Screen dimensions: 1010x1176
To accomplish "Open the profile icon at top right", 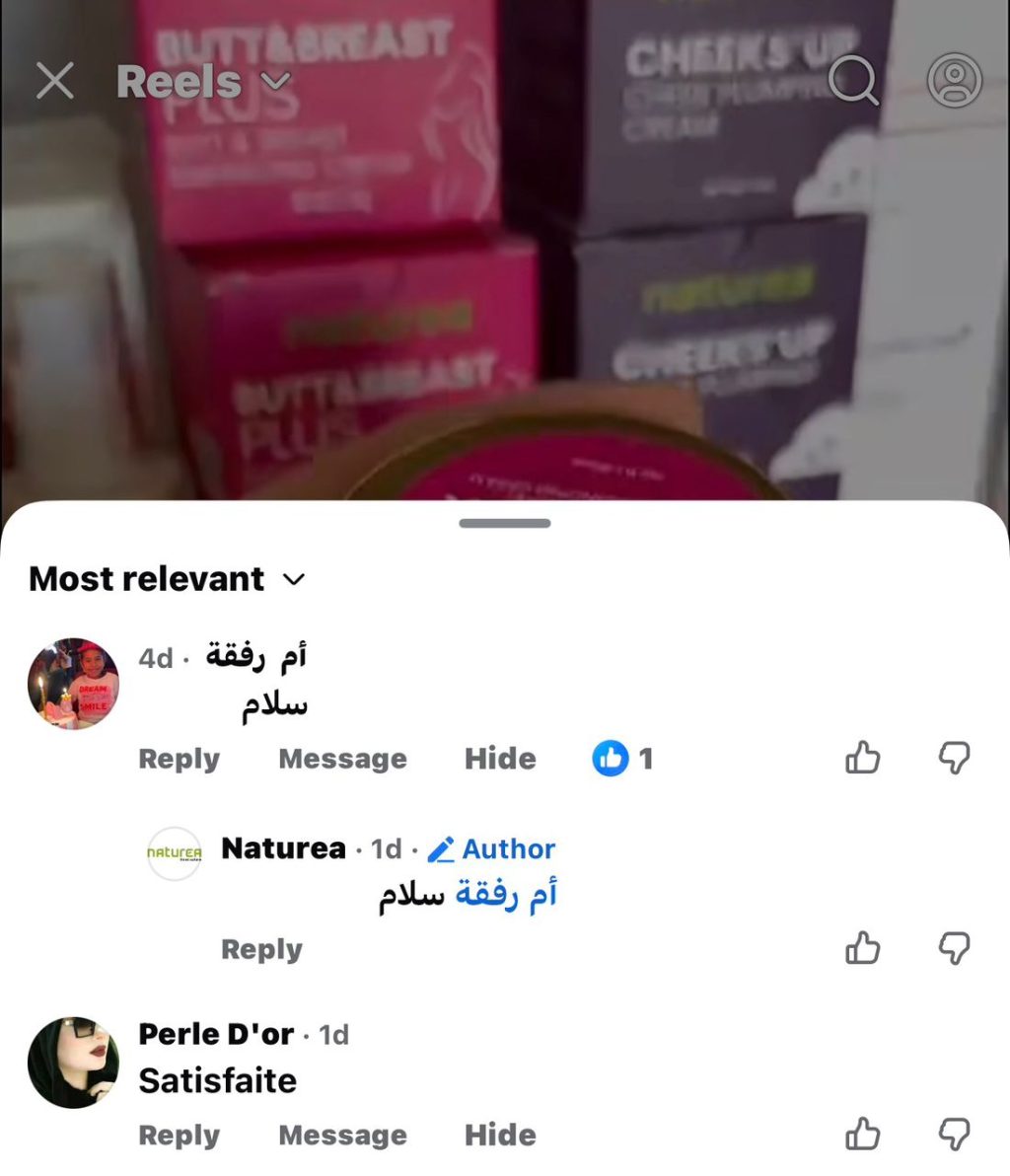I will (955, 80).
